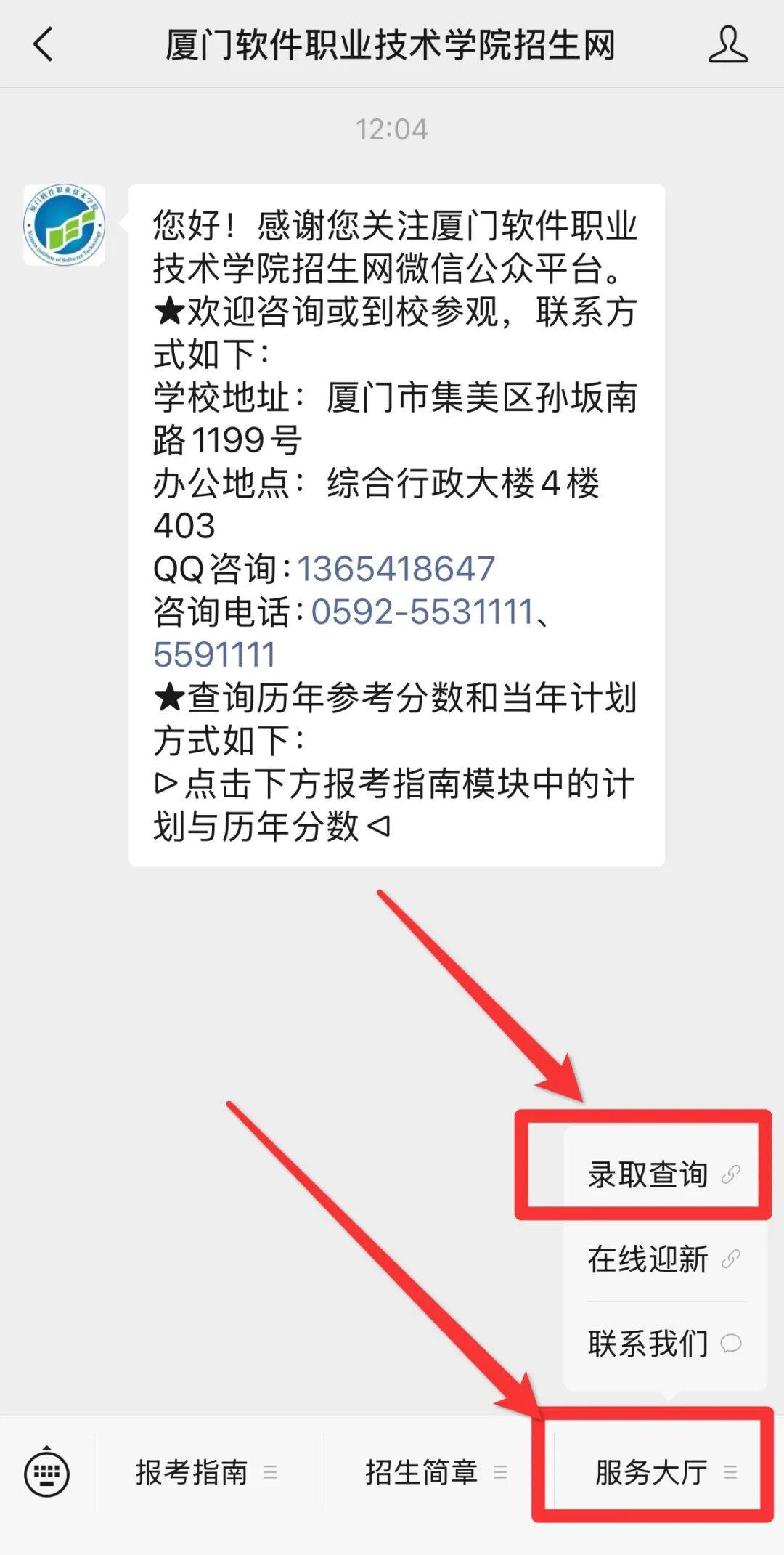
Task: Switch to keyboard input mode
Action: click(x=47, y=1473)
